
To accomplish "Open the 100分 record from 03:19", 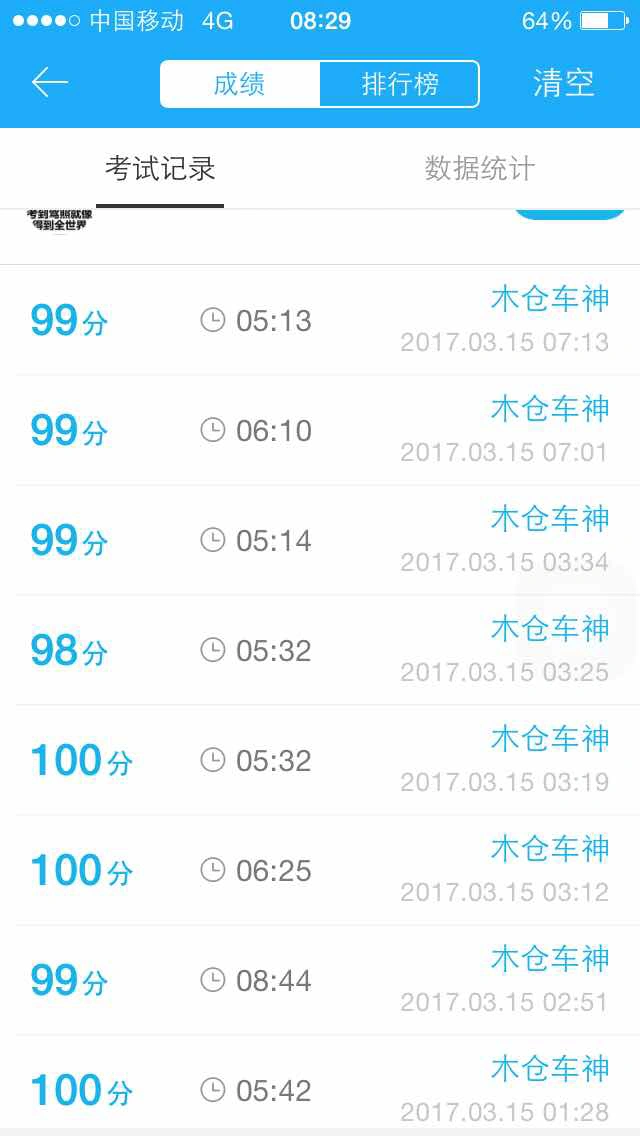I will coord(320,760).
